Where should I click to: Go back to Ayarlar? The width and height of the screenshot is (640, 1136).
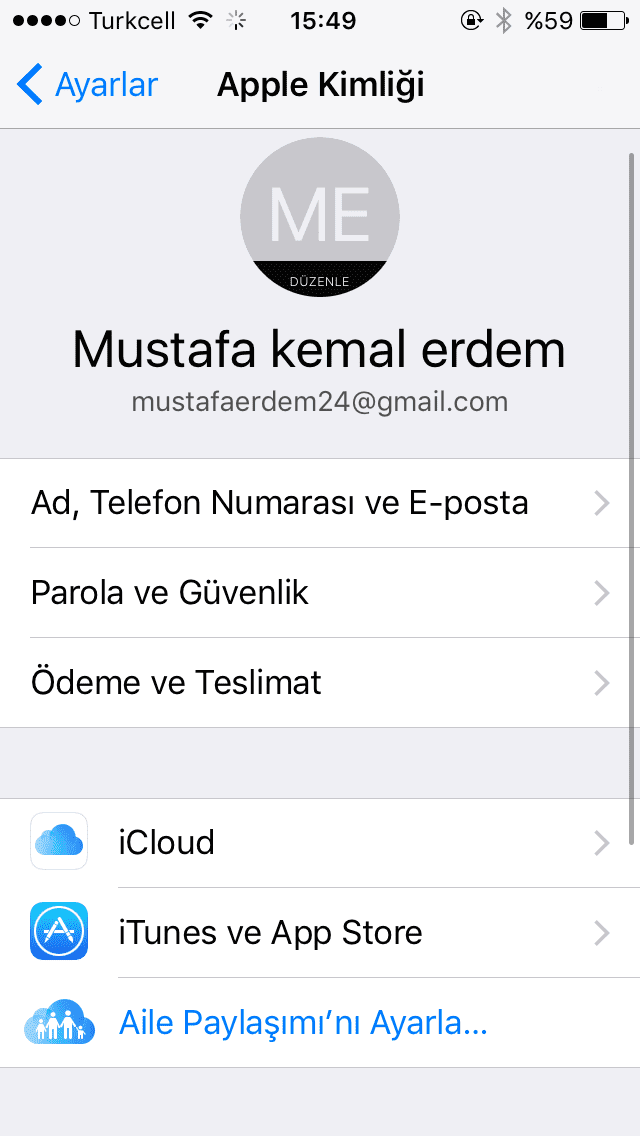(x=87, y=85)
